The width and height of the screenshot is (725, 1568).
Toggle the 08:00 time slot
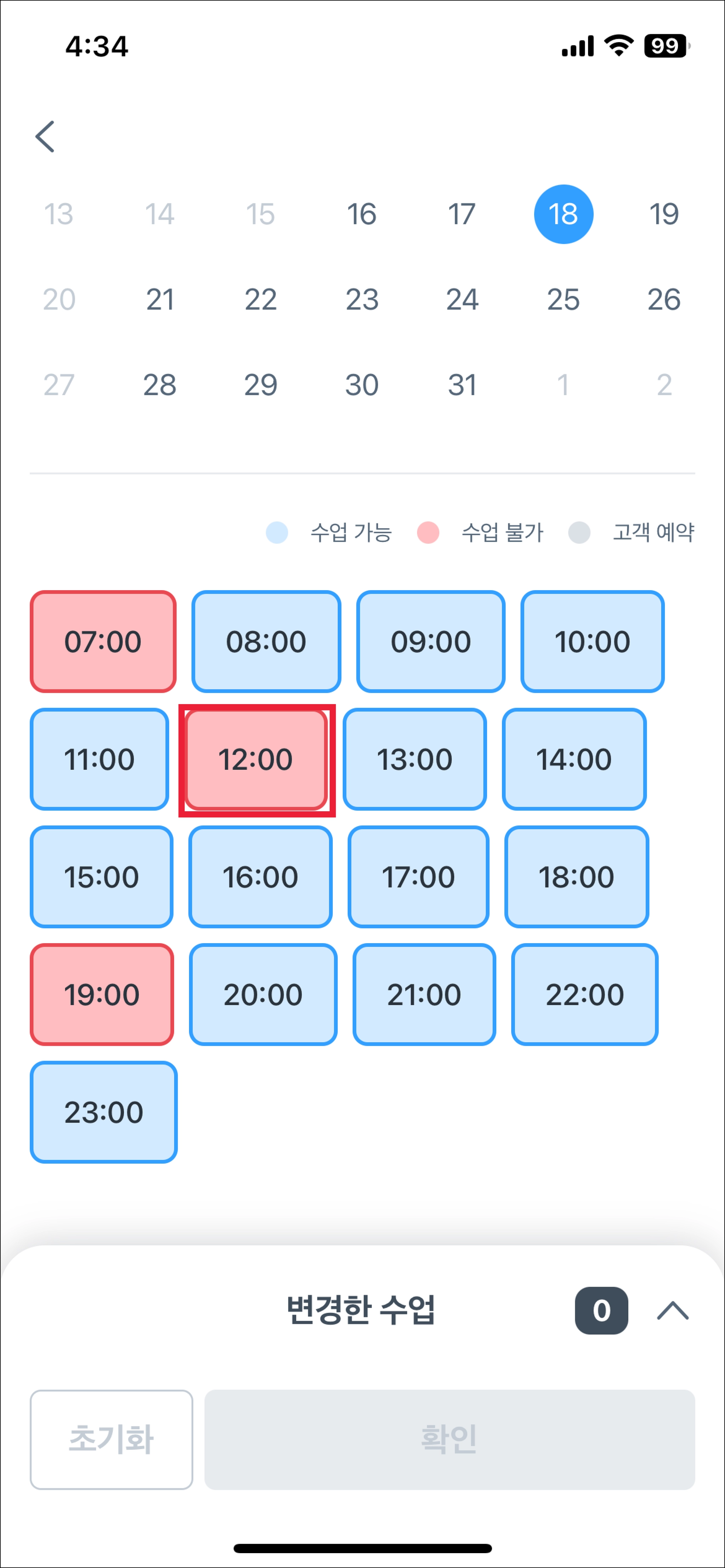tap(266, 641)
